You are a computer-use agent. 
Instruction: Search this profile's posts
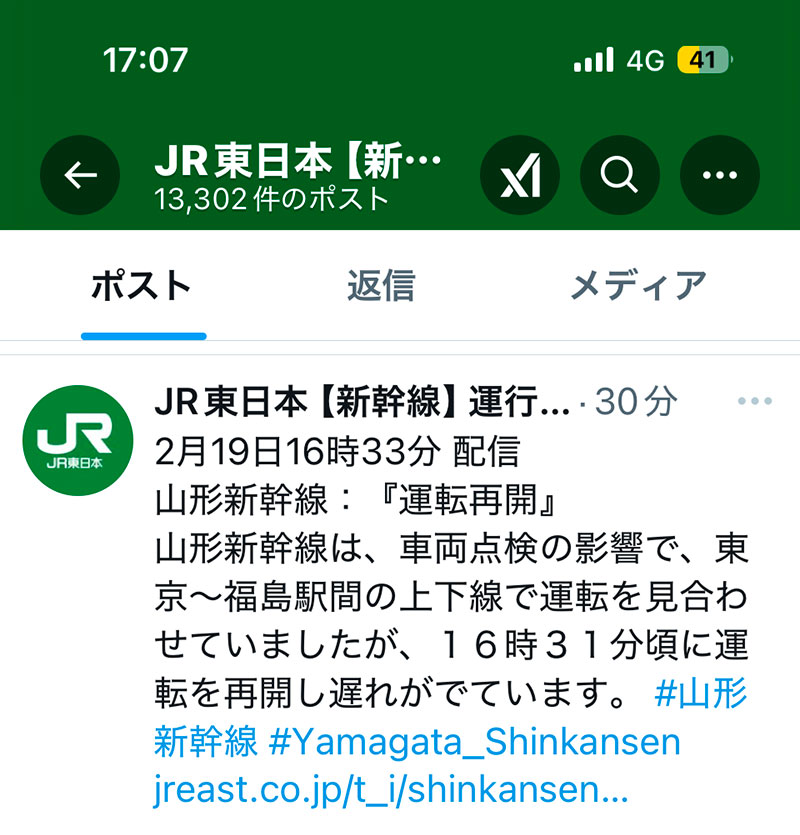(620, 176)
